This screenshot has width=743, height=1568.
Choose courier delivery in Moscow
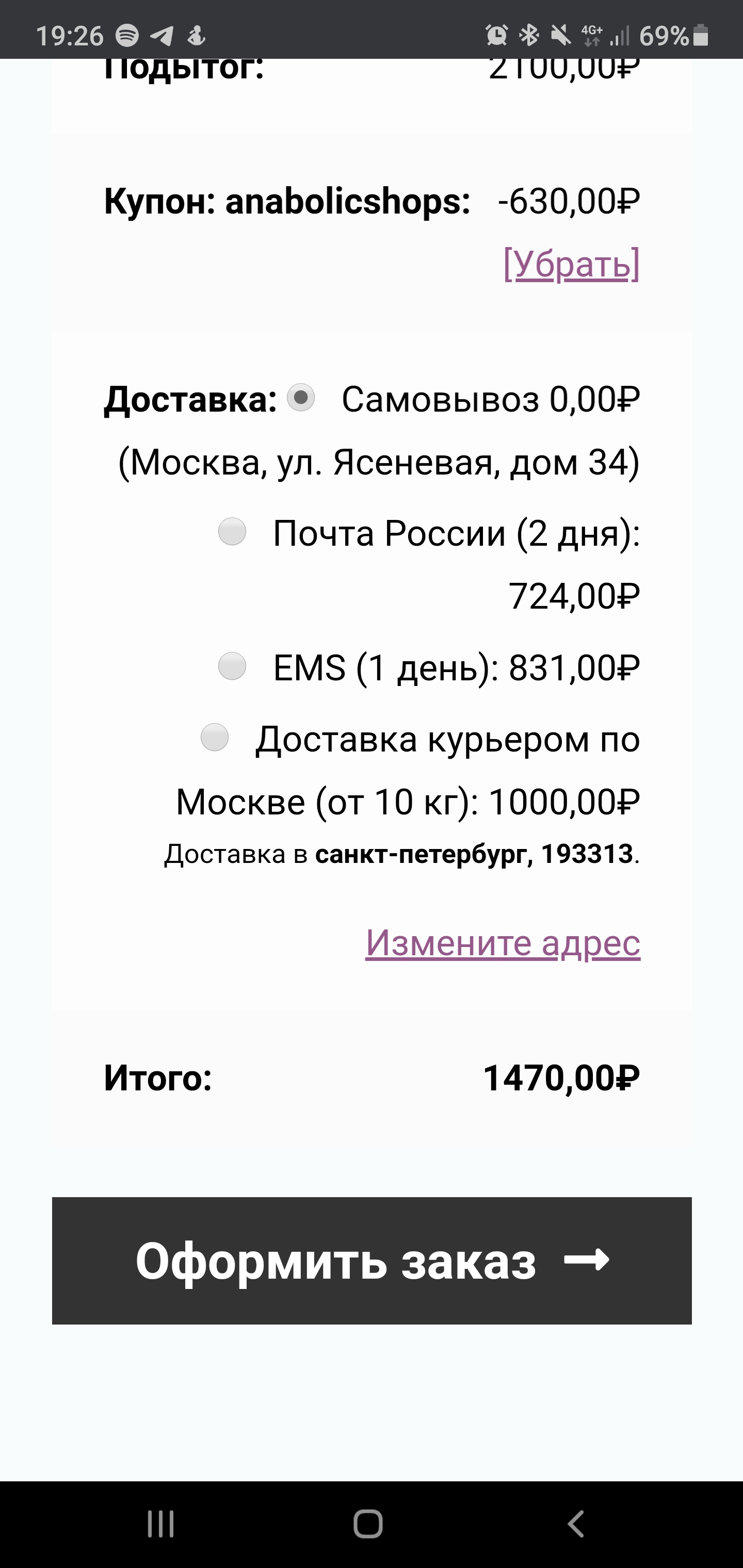(x=214, y=738)
